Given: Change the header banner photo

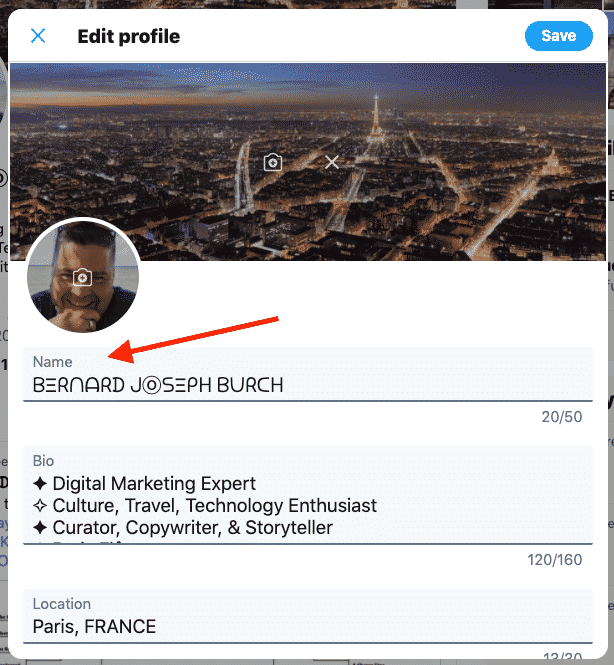Looking at the screenshot, I should tap(273, 162).
